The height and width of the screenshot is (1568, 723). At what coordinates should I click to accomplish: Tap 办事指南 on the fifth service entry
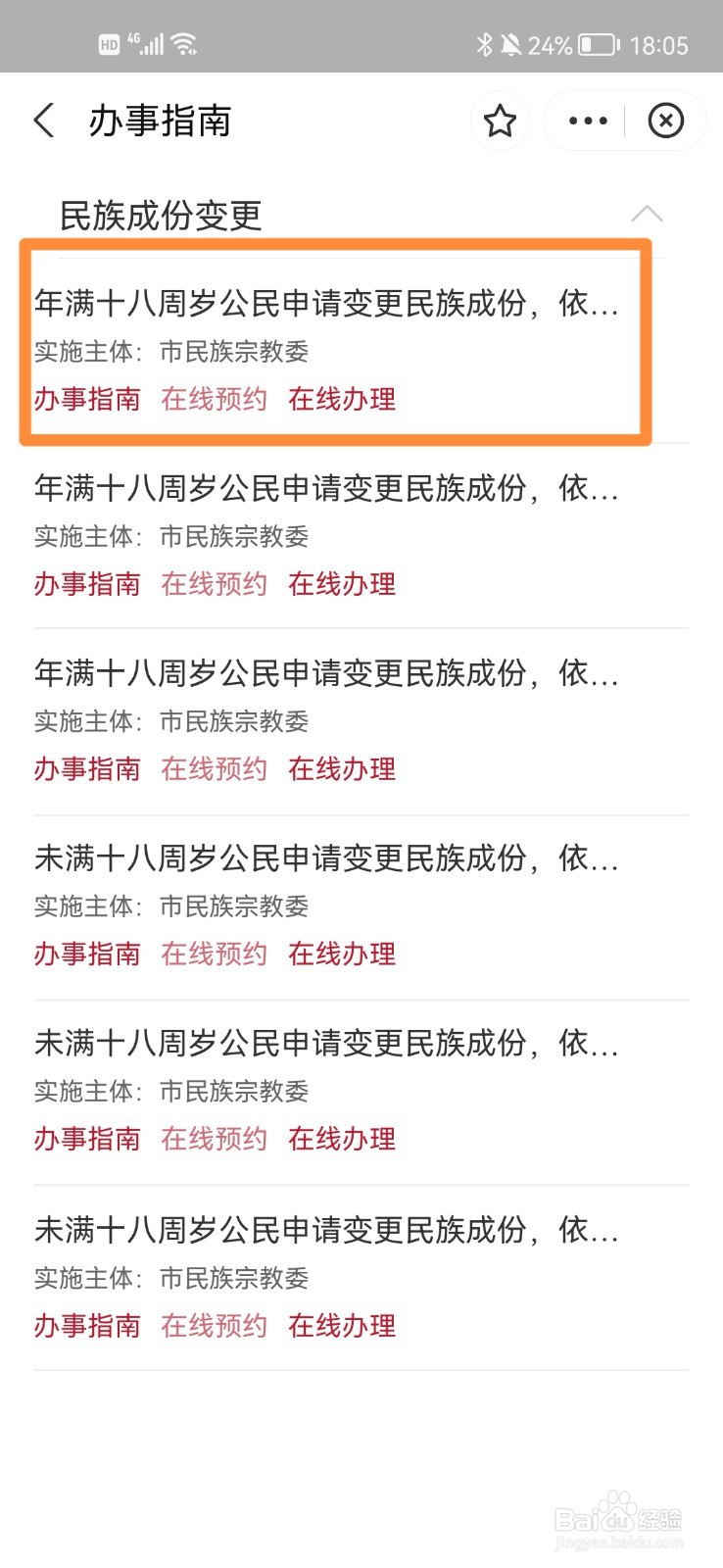[x=86, y=1139]
